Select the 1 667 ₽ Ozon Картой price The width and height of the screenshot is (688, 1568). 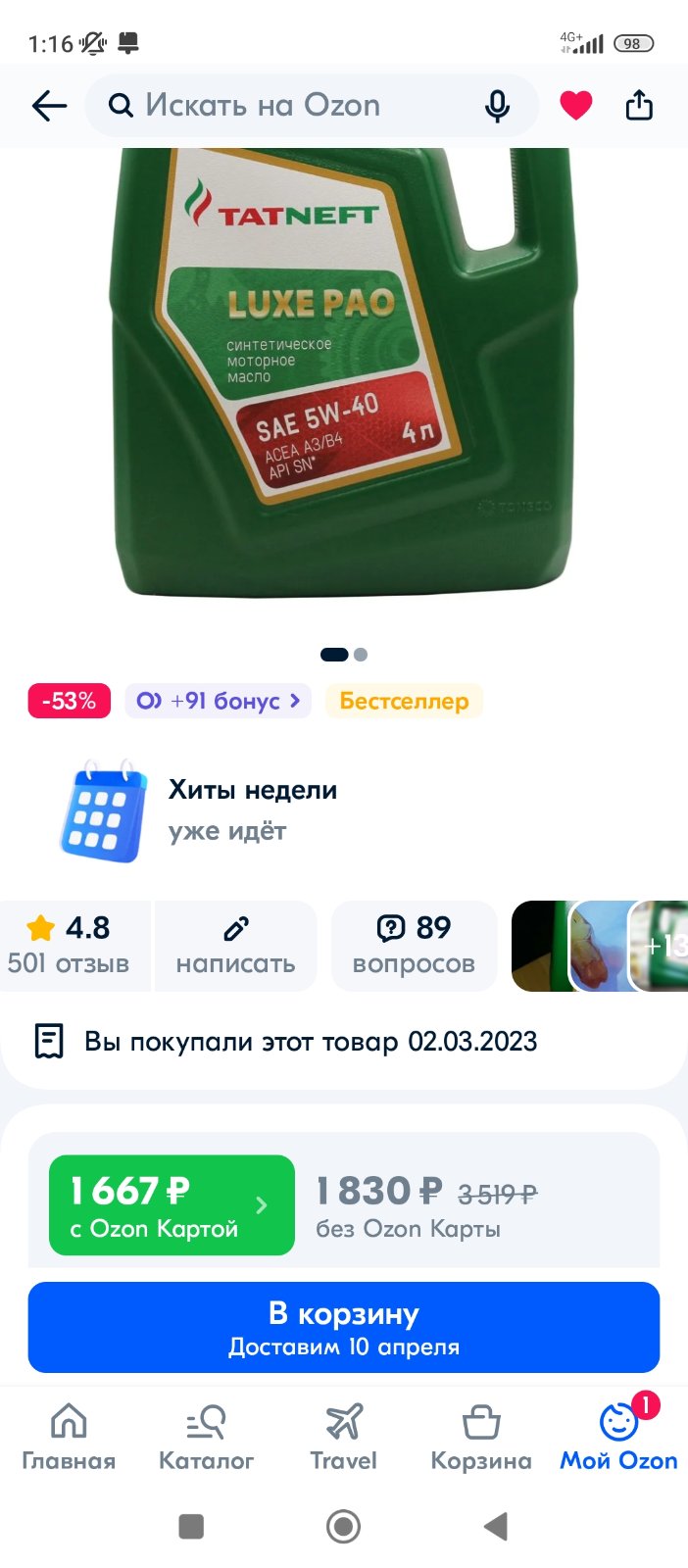(172, 1204)
